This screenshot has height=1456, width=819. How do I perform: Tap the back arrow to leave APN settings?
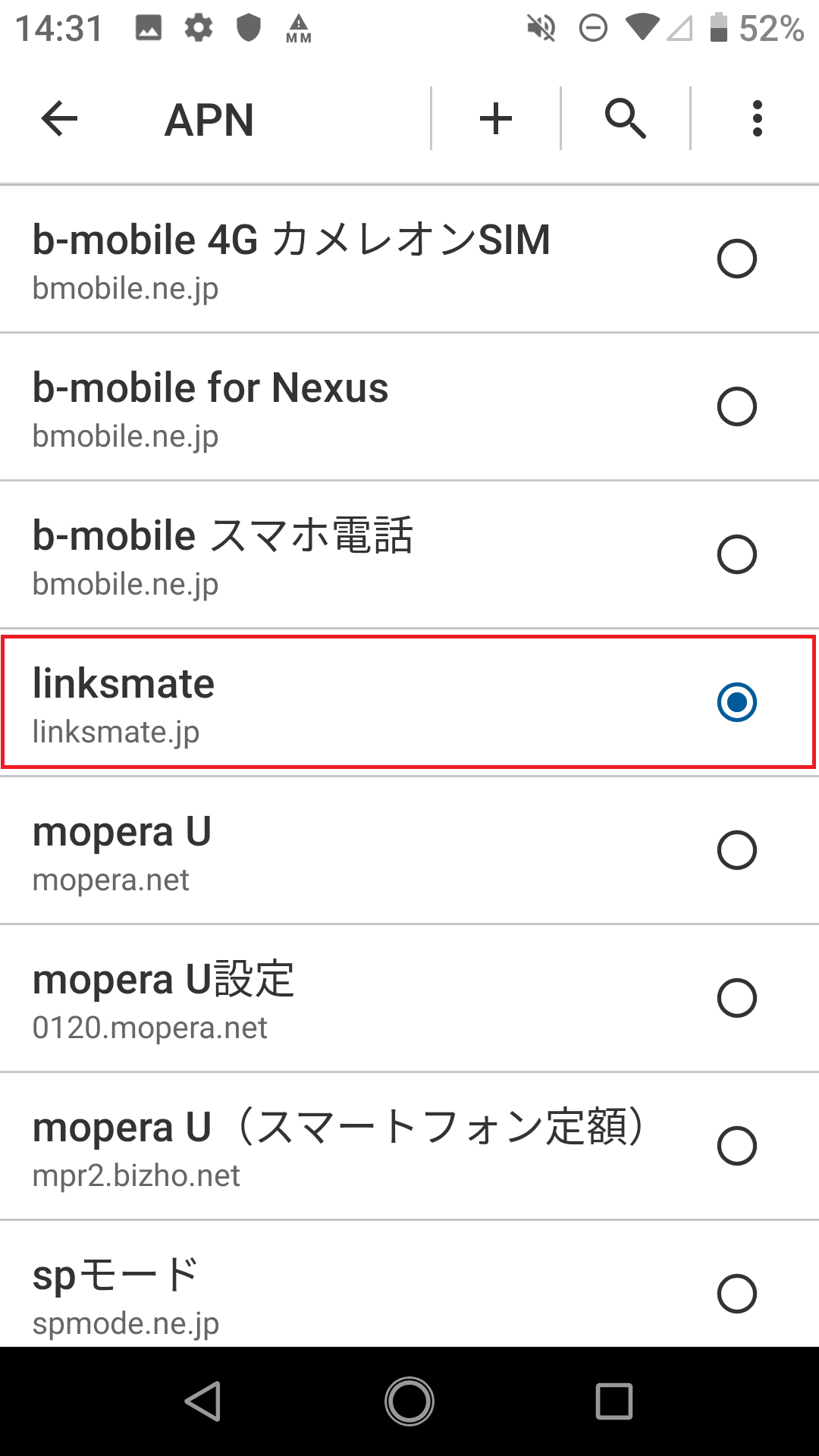pos(58,118)
